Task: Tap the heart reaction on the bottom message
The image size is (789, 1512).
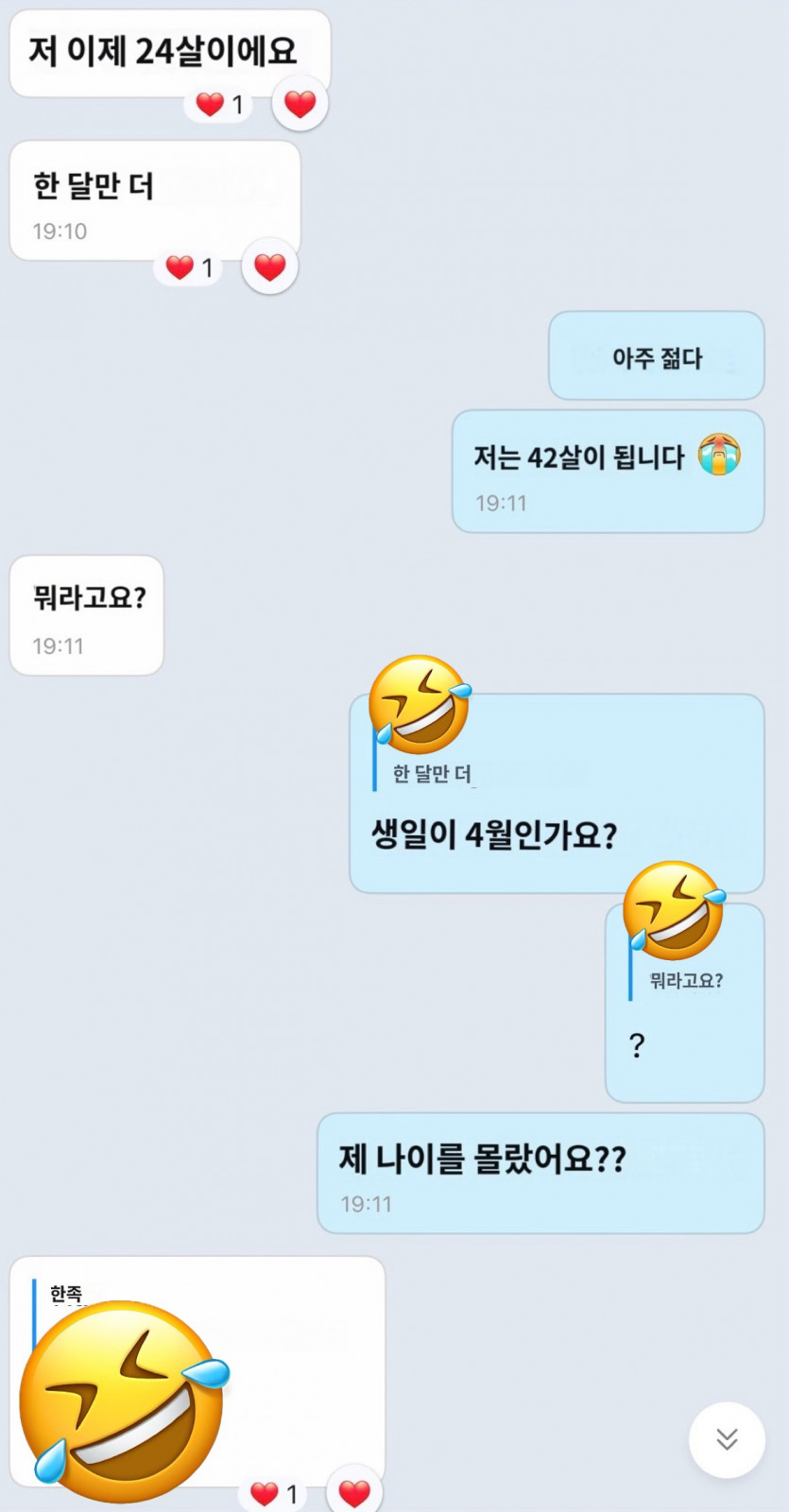Action: pos(354,1492)
